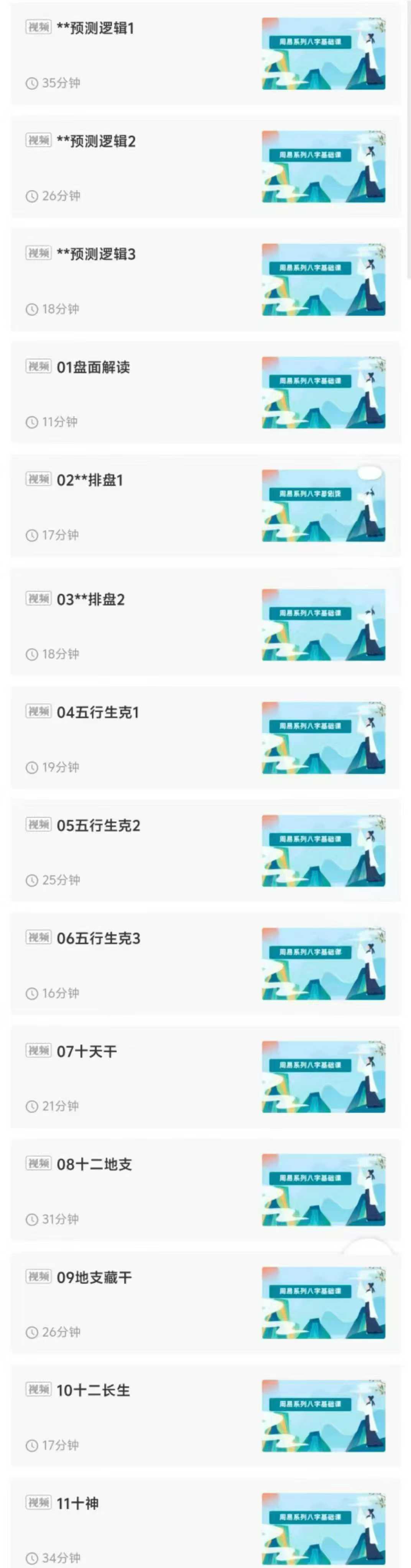Tap the lesson 03**排盘2

[x=90, y=600]
